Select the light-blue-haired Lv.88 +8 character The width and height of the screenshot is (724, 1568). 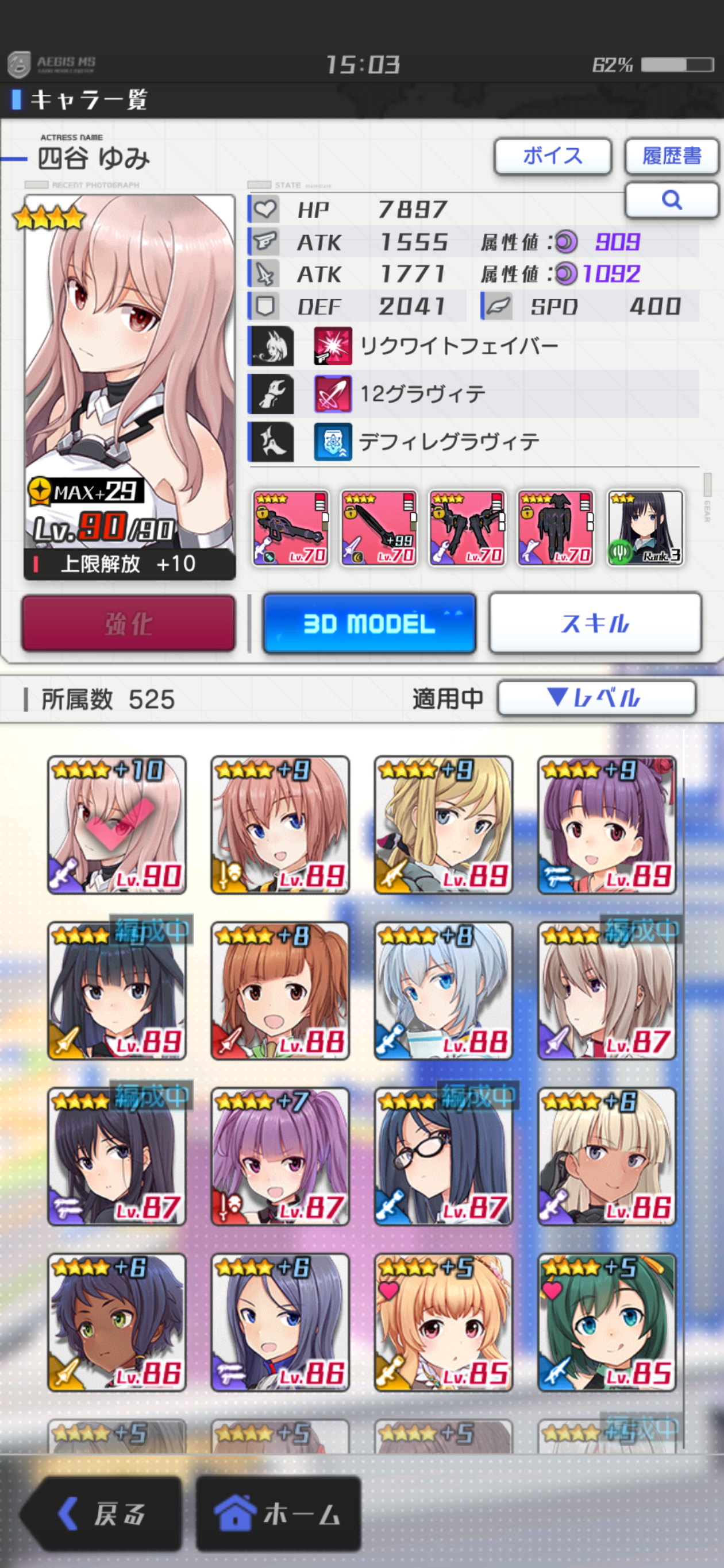click(x=443, y=990)
